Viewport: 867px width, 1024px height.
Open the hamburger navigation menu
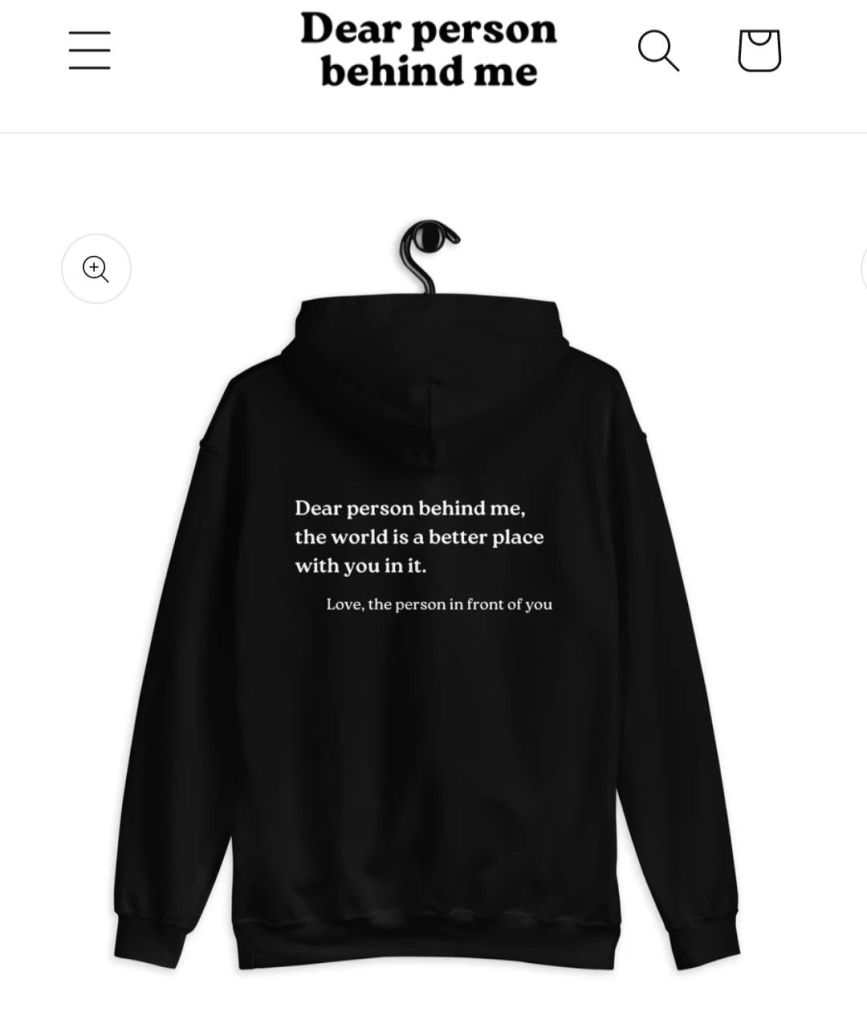point(89,50)
